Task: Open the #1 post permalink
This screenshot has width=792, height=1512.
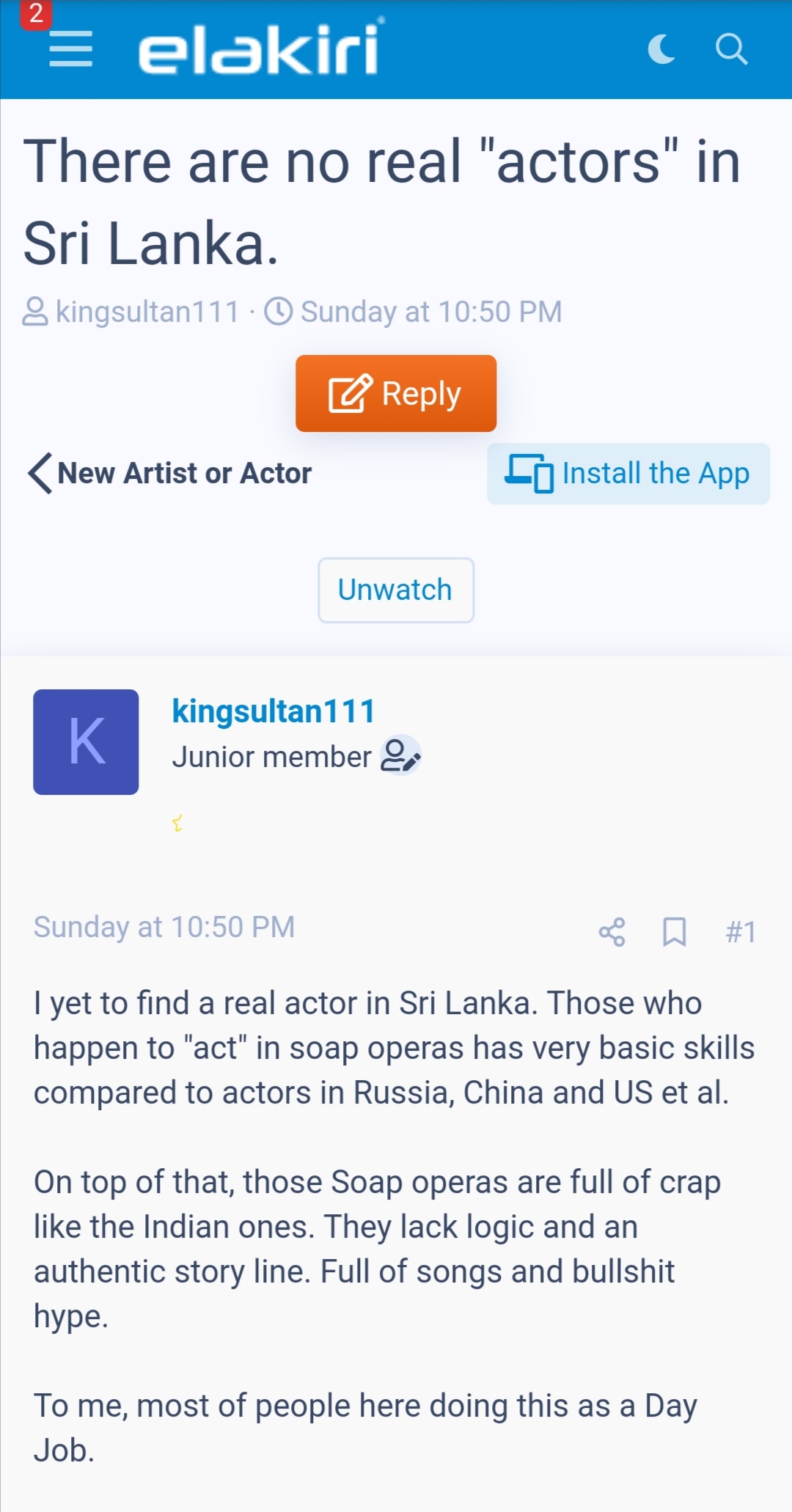Action: click(x=741, y=932)
